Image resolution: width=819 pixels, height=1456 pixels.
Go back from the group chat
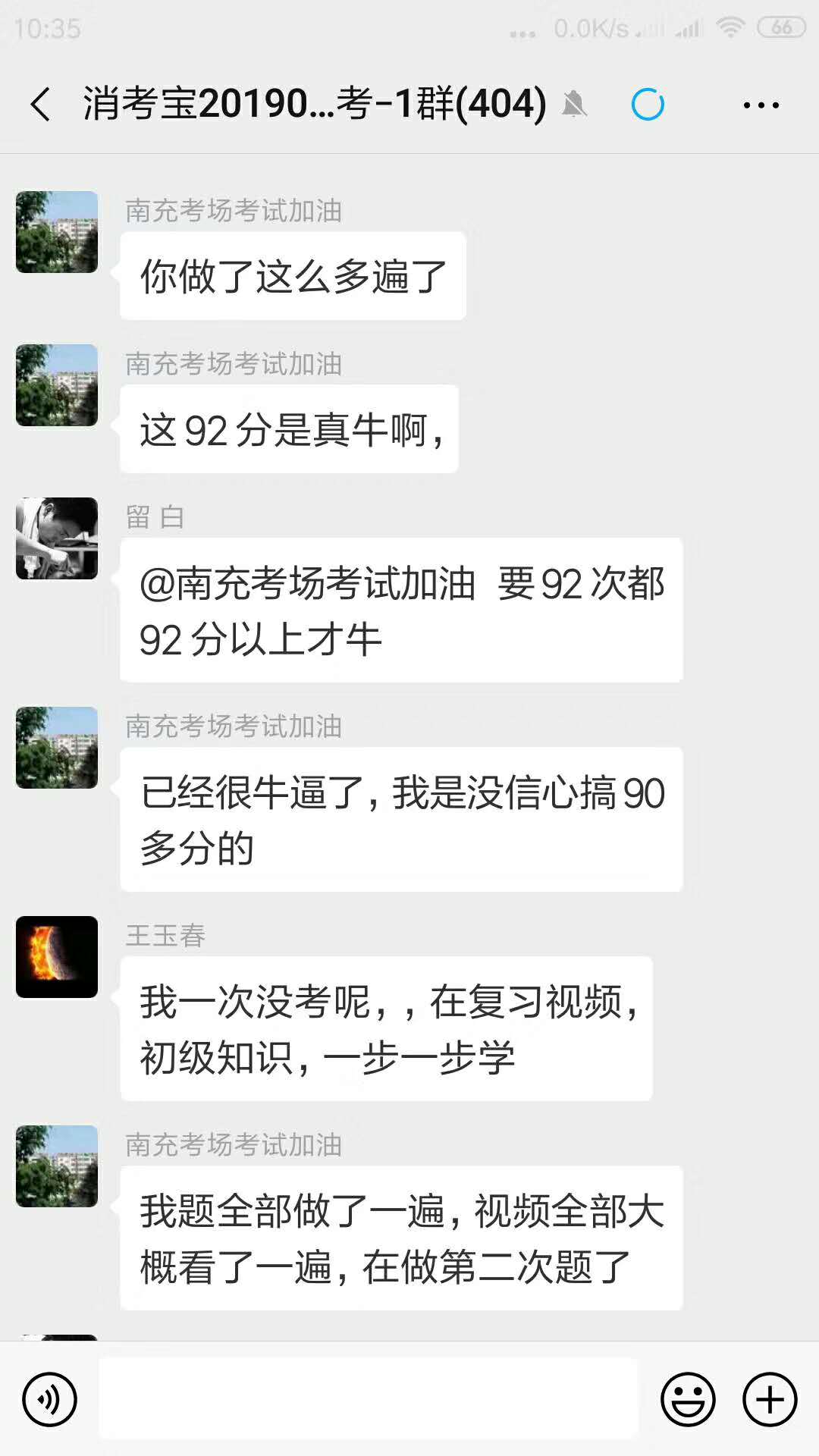pyautogui.click(x=41, y=104)
